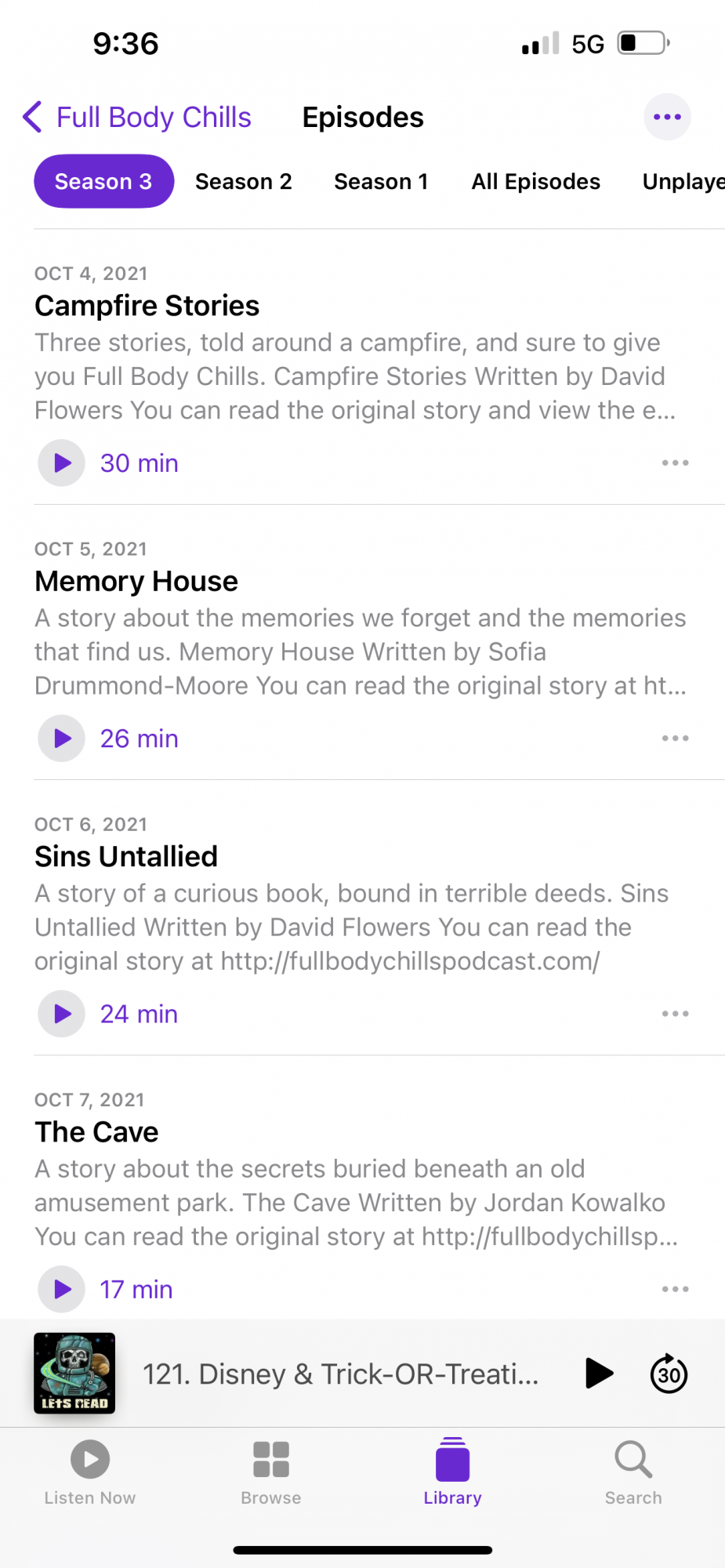This screenshot has width=725, height=1568.
Task: Play The Cave episode
Action: pos(62,1289)
